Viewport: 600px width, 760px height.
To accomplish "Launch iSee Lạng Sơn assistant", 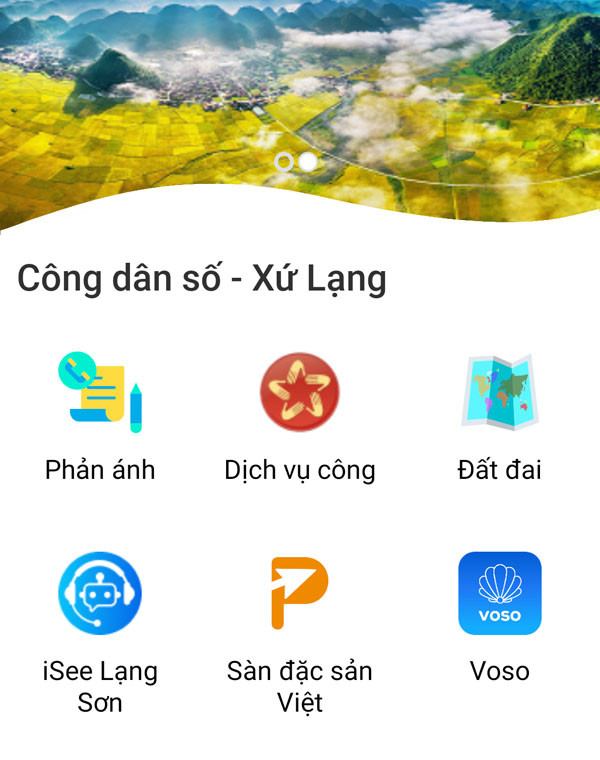I will (x=100, y=593).
